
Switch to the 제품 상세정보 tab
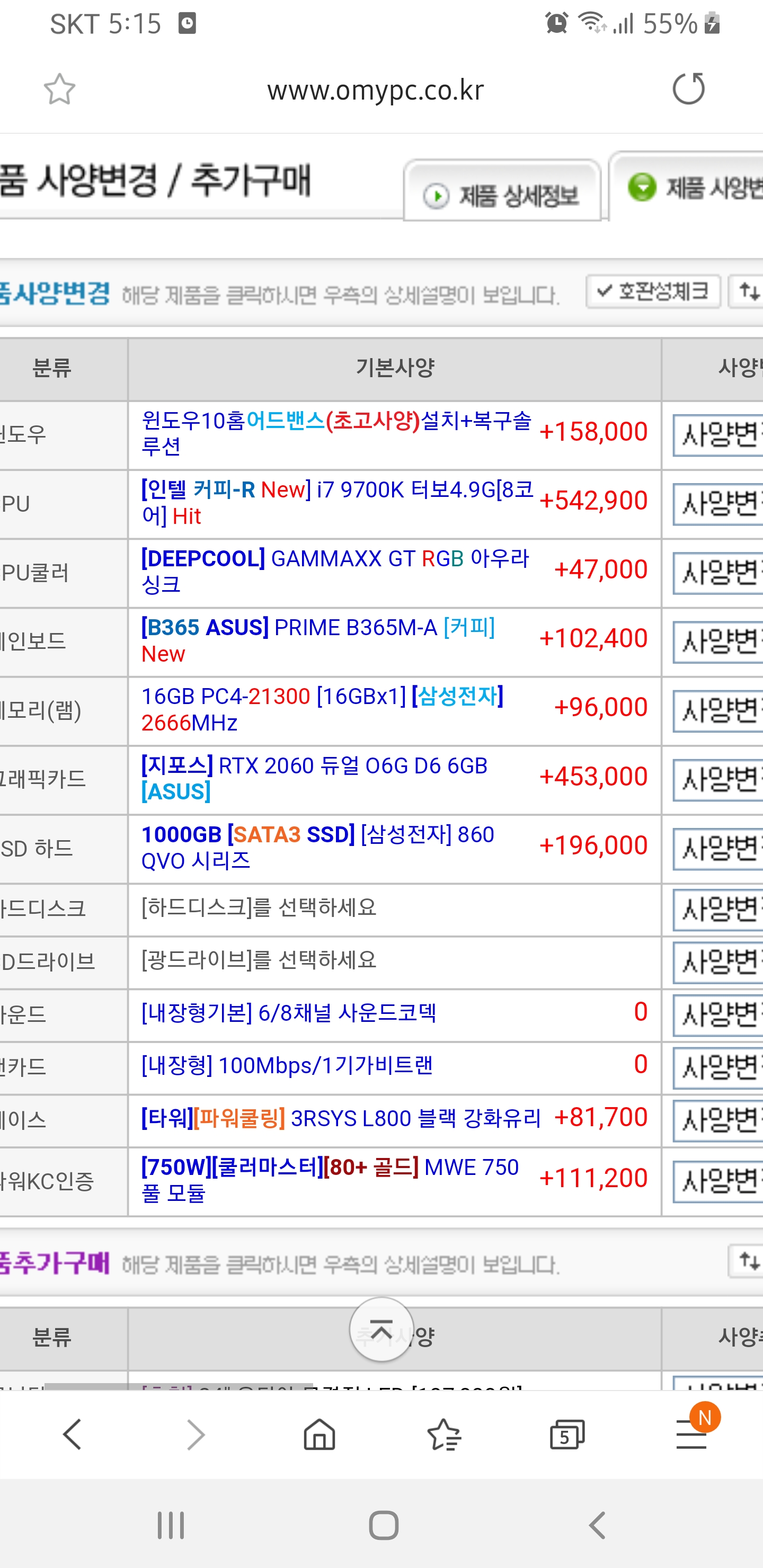[x=502, y=191]
